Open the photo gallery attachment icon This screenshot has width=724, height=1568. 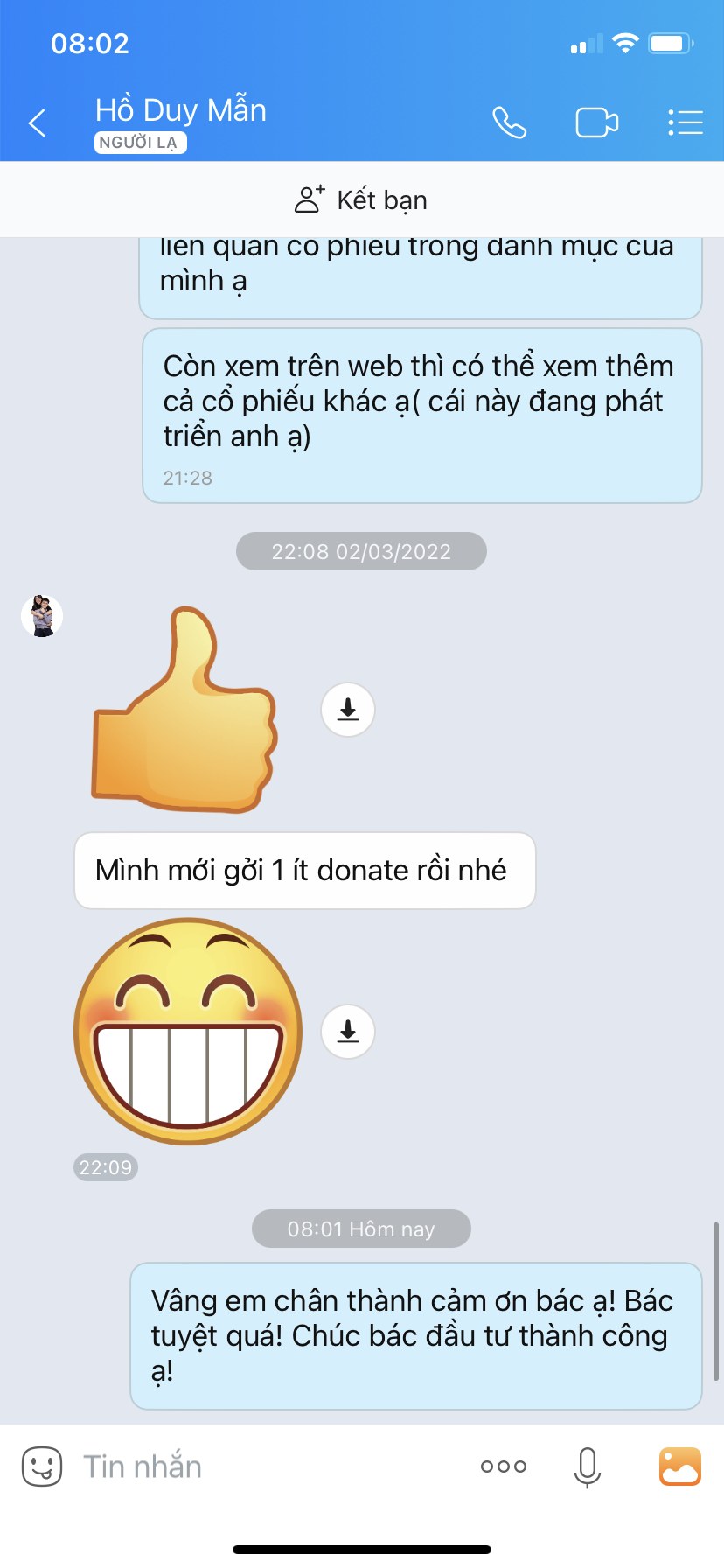pyautogui.click(x=679, y=1465)
